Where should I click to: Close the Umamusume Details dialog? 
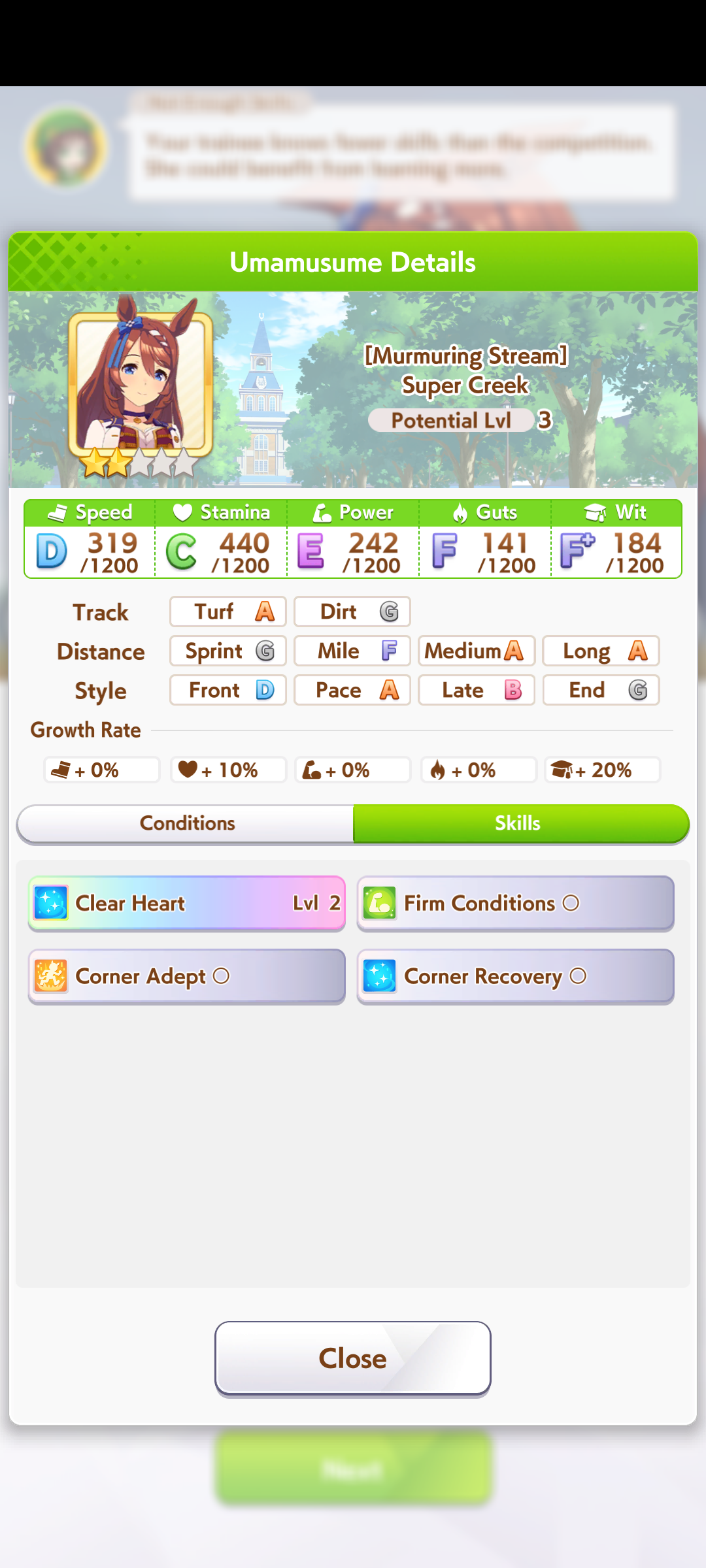click(353, 1358)
